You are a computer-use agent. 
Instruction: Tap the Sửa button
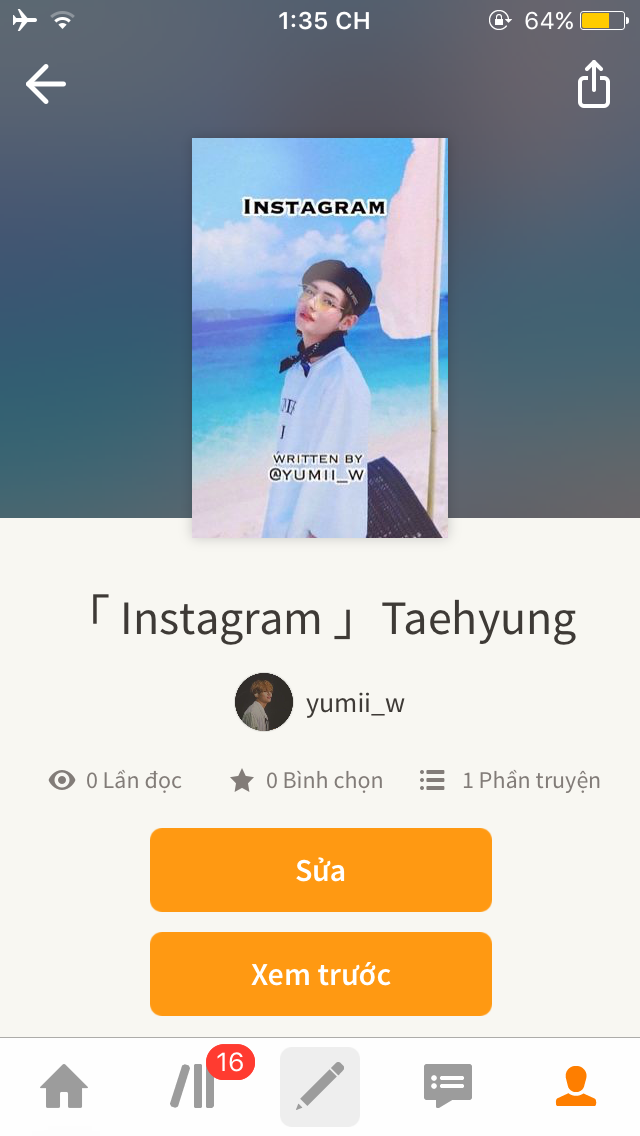320,870
